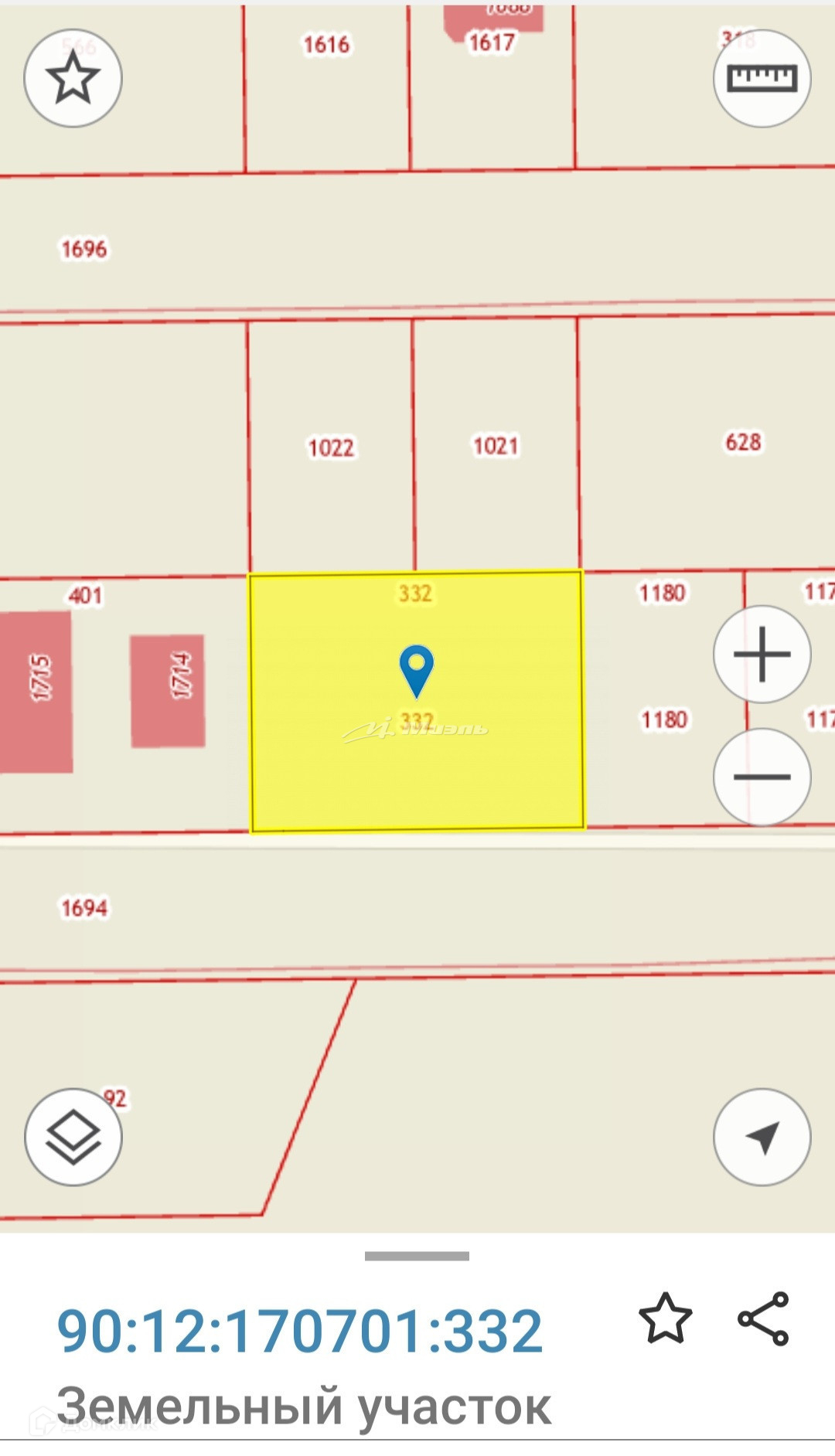Select parcel 1021 on the map
The image size is (835, 1456).
496,446
